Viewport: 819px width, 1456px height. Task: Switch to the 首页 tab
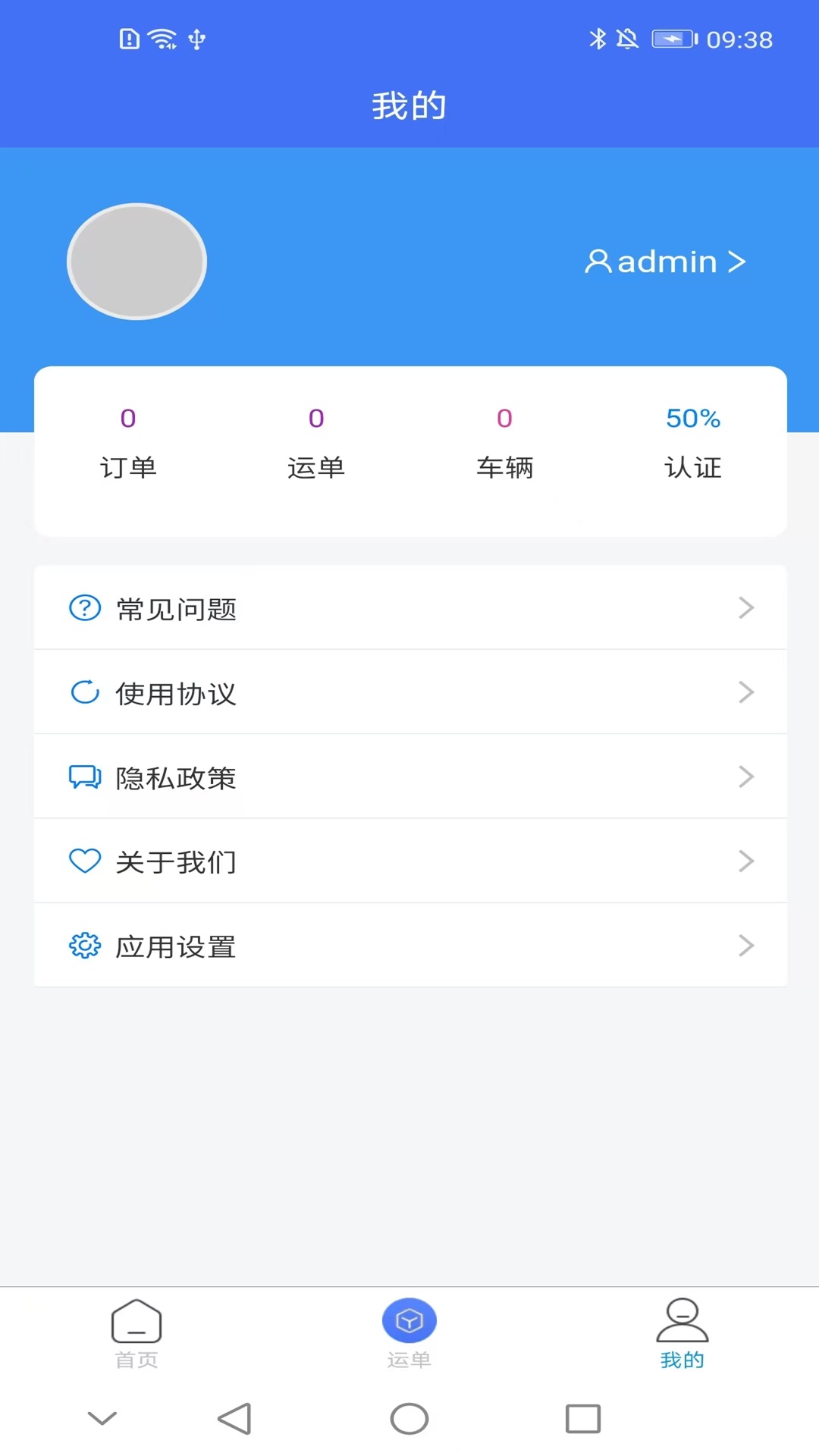tap(136, 1332)
